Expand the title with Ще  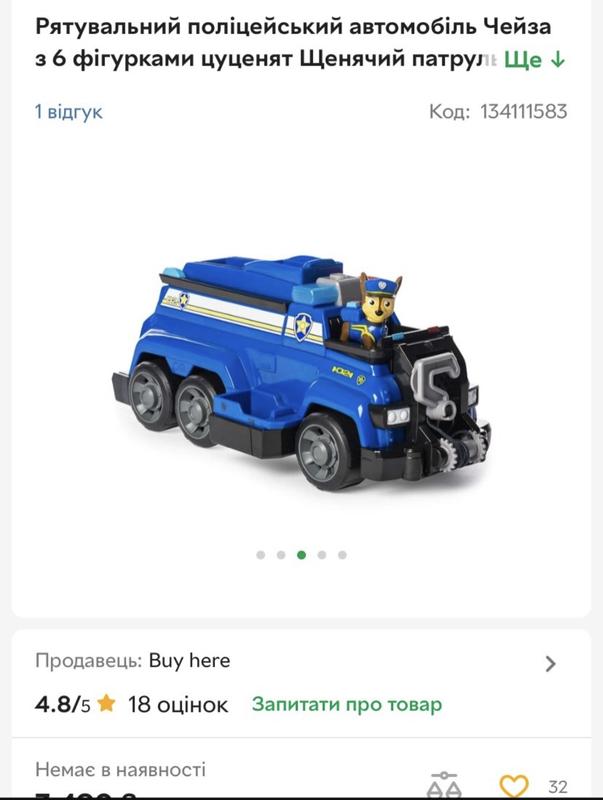(x=534, y=59)
